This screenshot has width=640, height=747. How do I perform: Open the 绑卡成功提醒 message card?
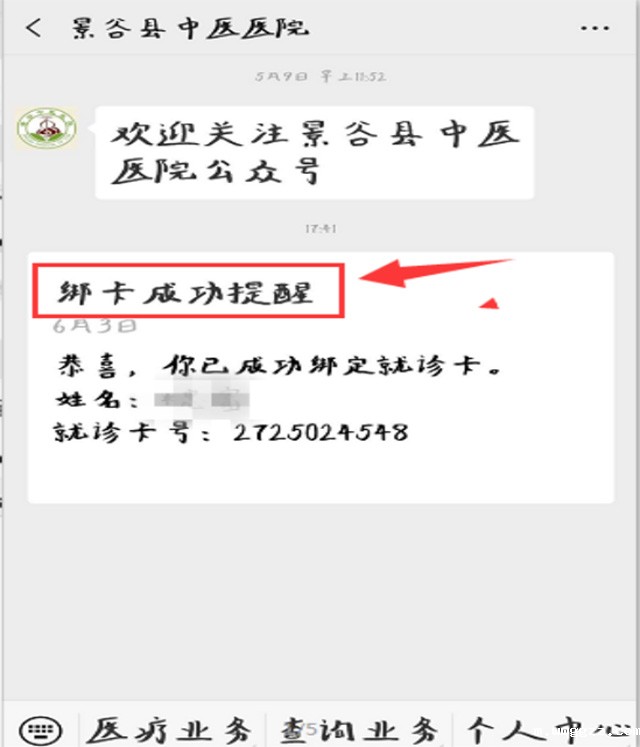coord(320,377)
